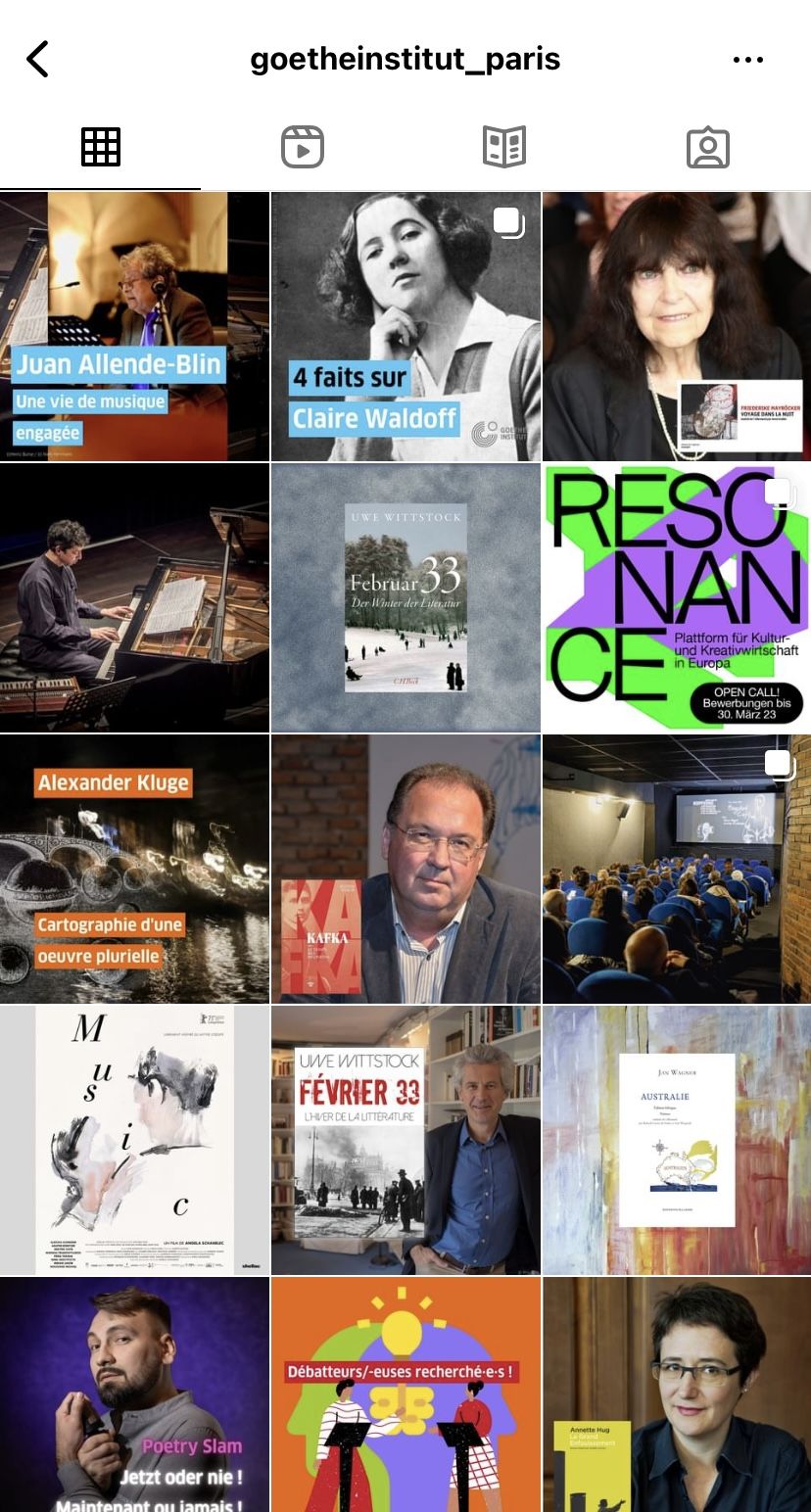Switch to the posts grid tab

pos(100,148)
